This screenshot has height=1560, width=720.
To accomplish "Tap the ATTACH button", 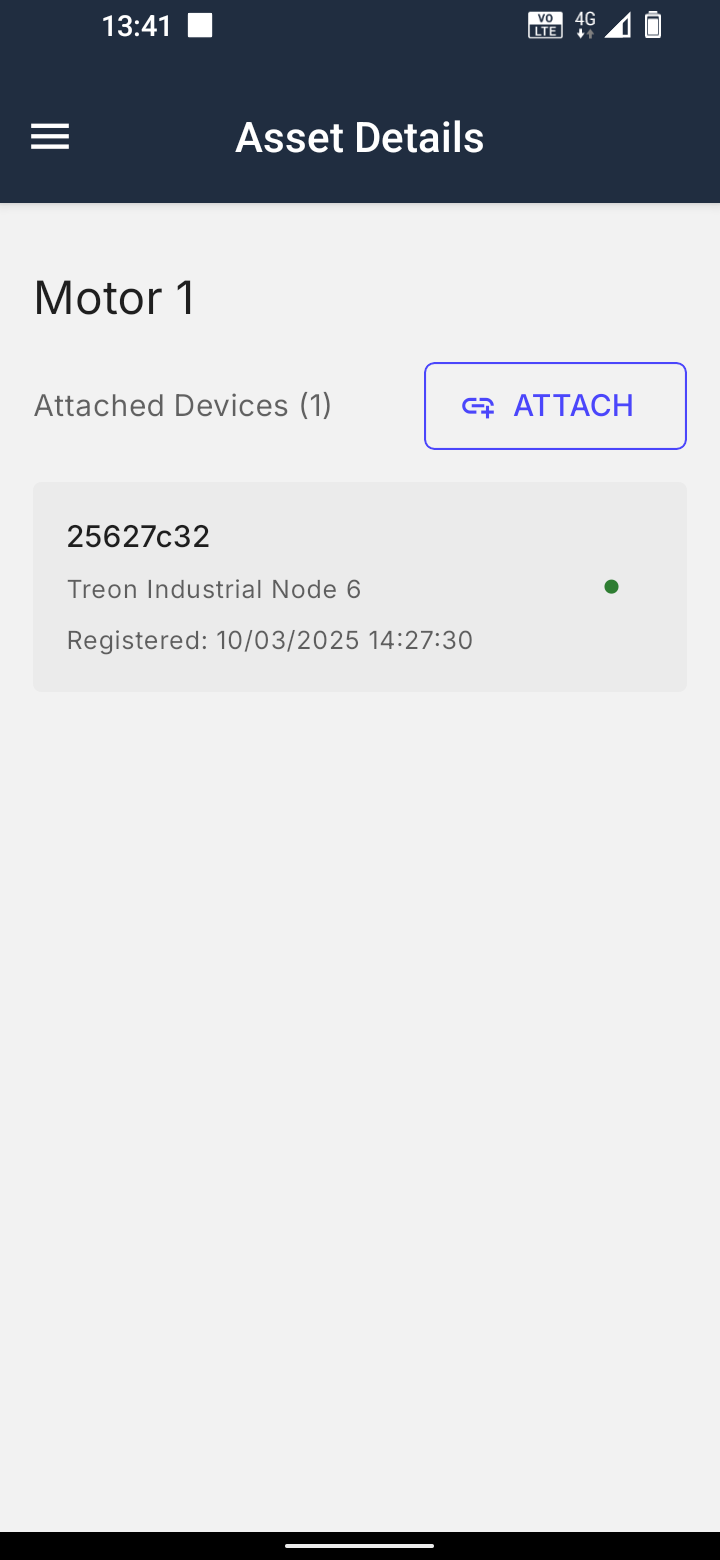I will [x=555, y=406].
